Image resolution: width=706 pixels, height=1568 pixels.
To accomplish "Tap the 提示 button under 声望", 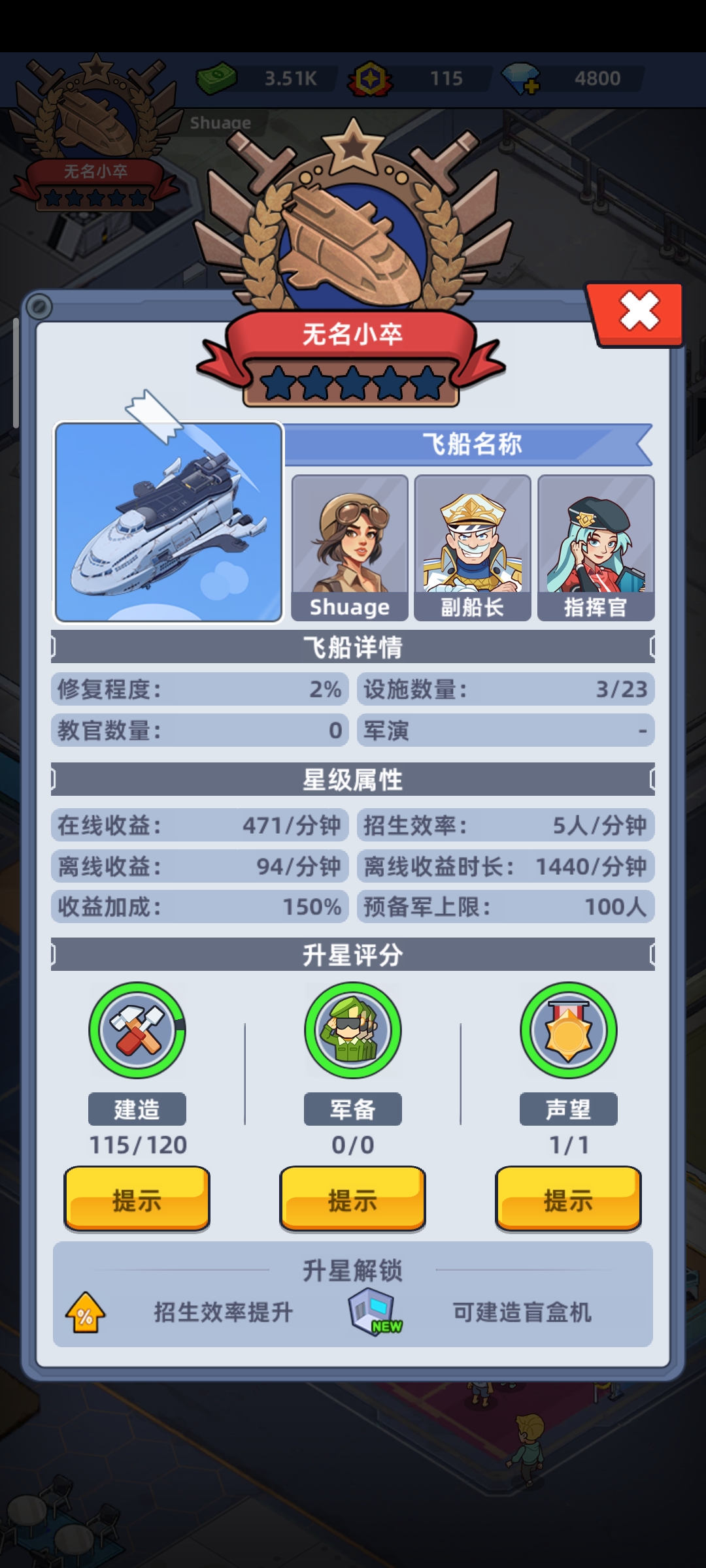I will point(568,1199).
